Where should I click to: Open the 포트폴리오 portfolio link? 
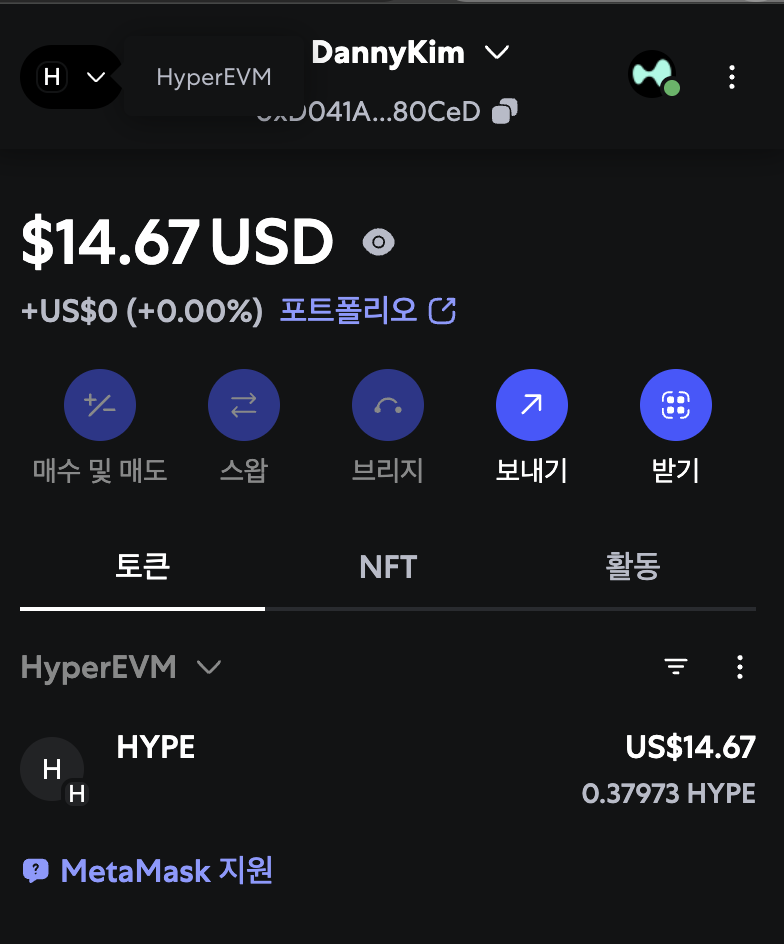pos(367,311)
